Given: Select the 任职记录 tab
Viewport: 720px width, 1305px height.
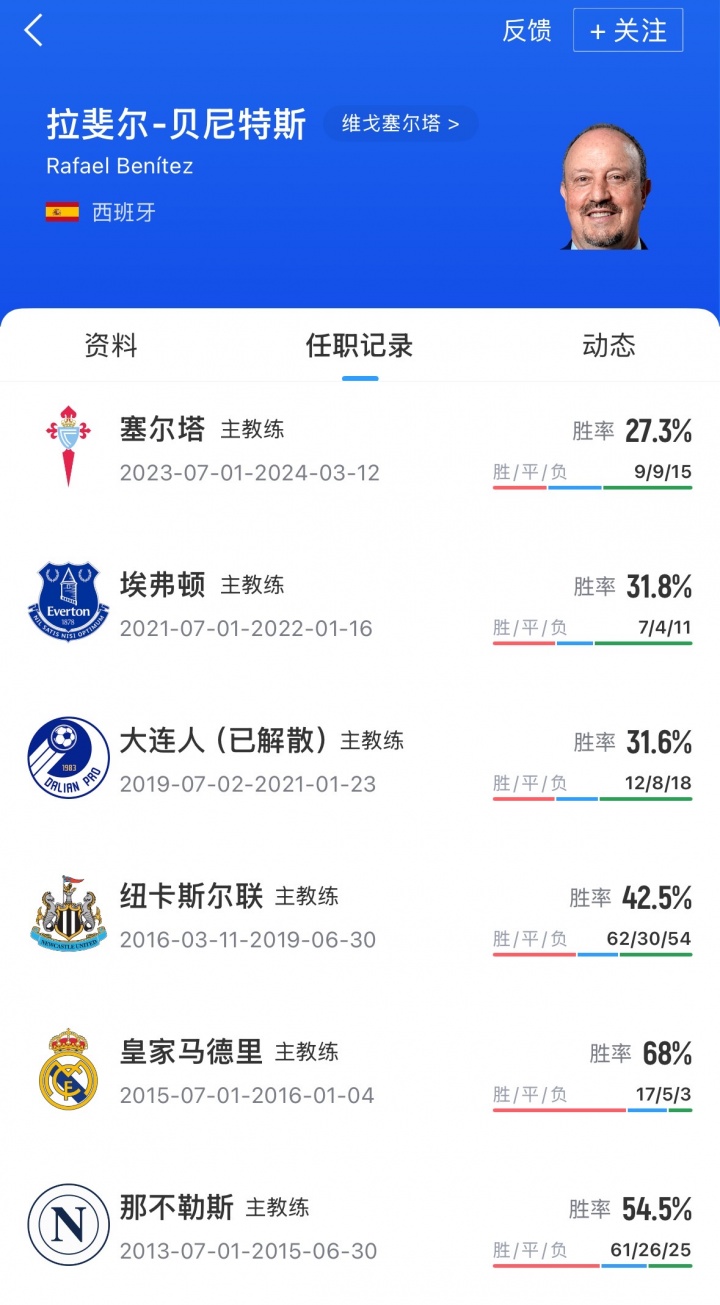Looking at the screenshot, I should pyautogui.click(x=359, y=346).
